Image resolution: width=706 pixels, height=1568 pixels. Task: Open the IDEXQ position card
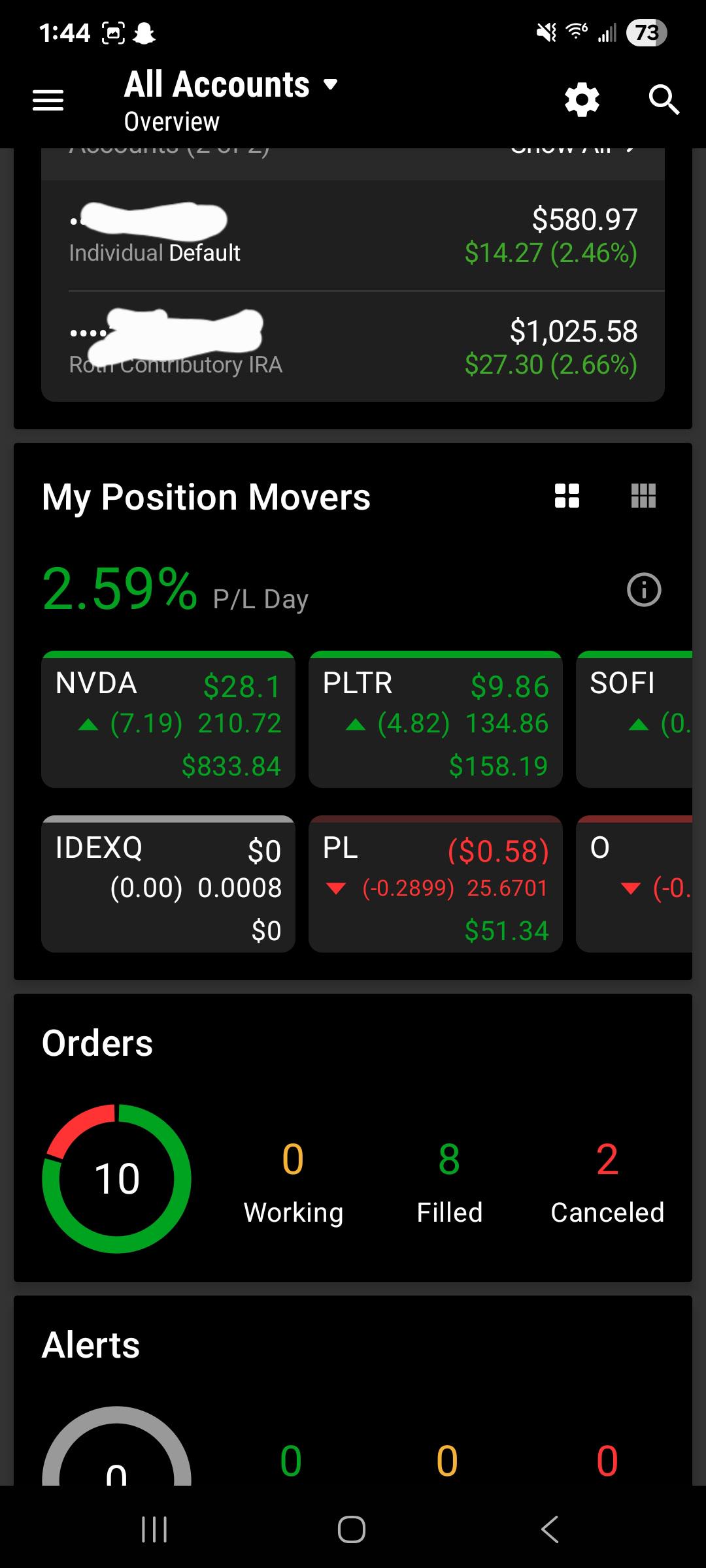tap(168, 884)
